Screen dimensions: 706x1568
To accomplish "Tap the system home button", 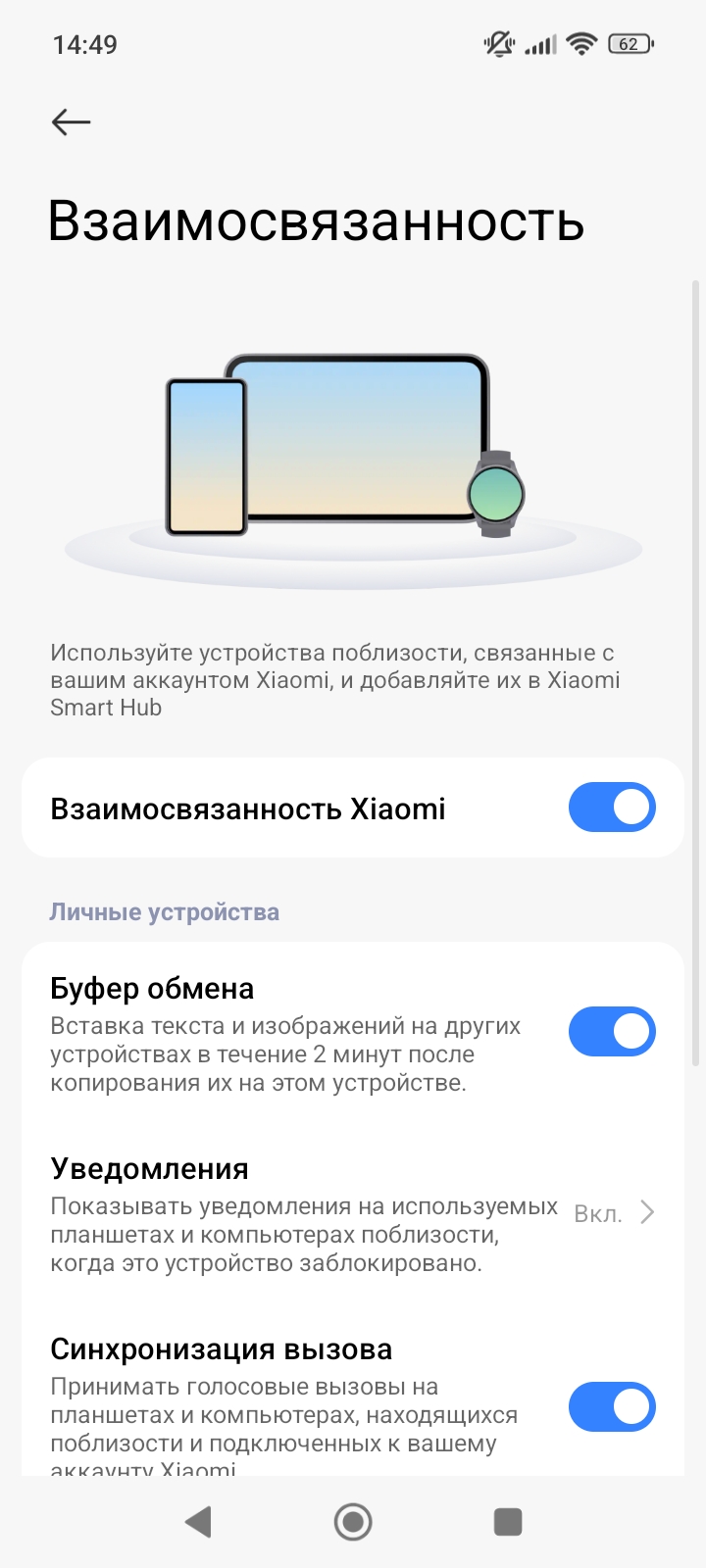I will coord(353,1522).
